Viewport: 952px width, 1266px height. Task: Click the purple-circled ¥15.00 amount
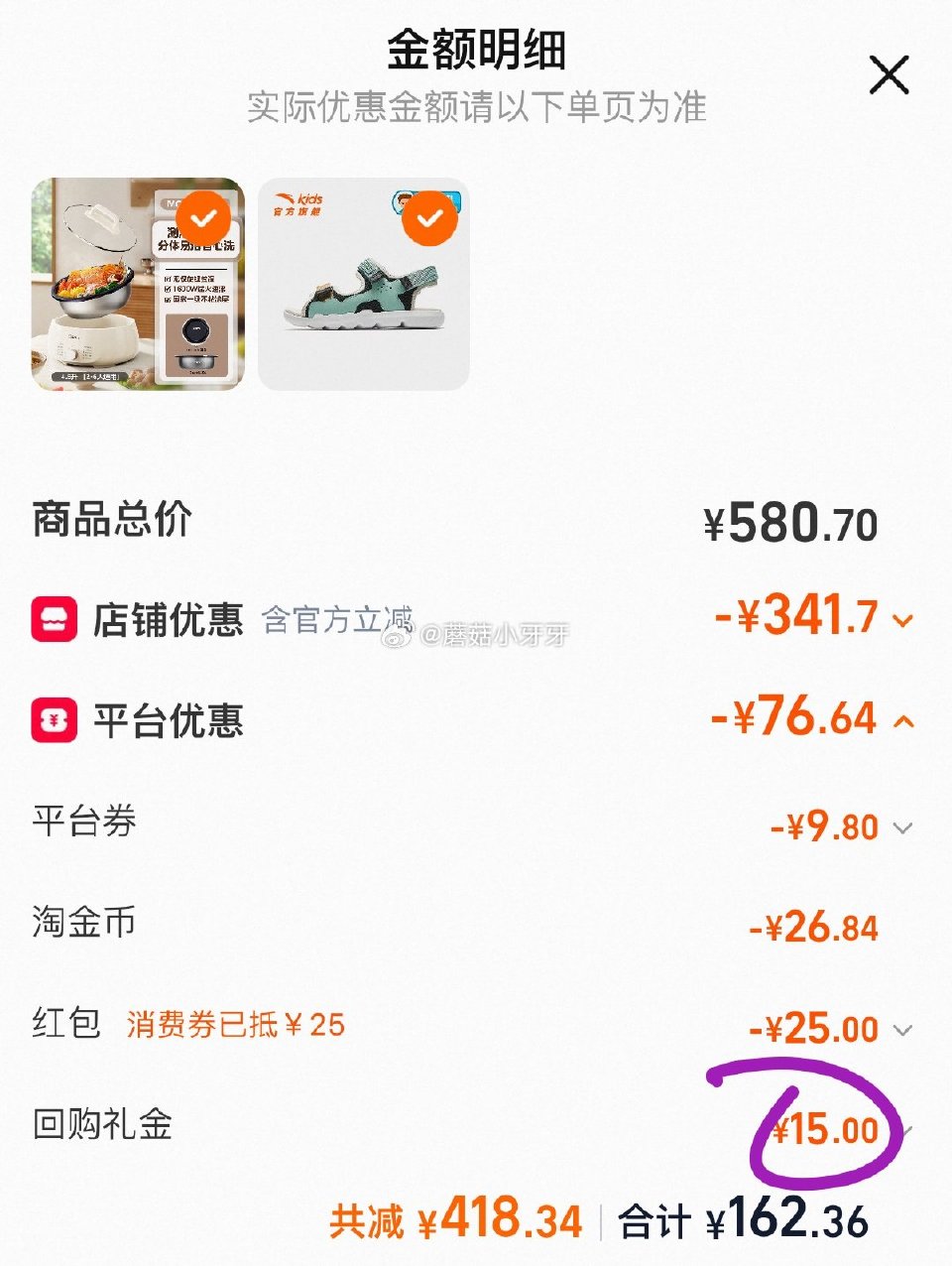click(x=826, y=1127)
